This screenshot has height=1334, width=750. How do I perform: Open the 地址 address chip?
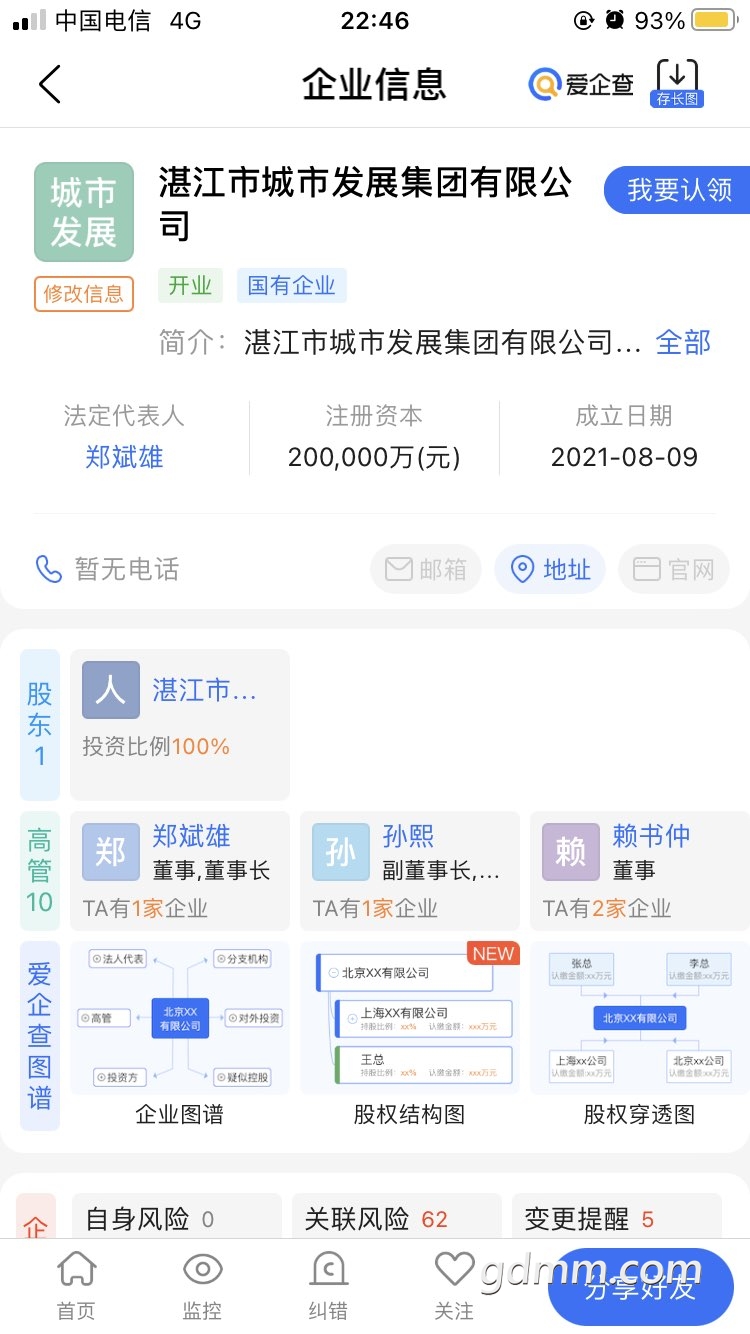pos(550,570)
